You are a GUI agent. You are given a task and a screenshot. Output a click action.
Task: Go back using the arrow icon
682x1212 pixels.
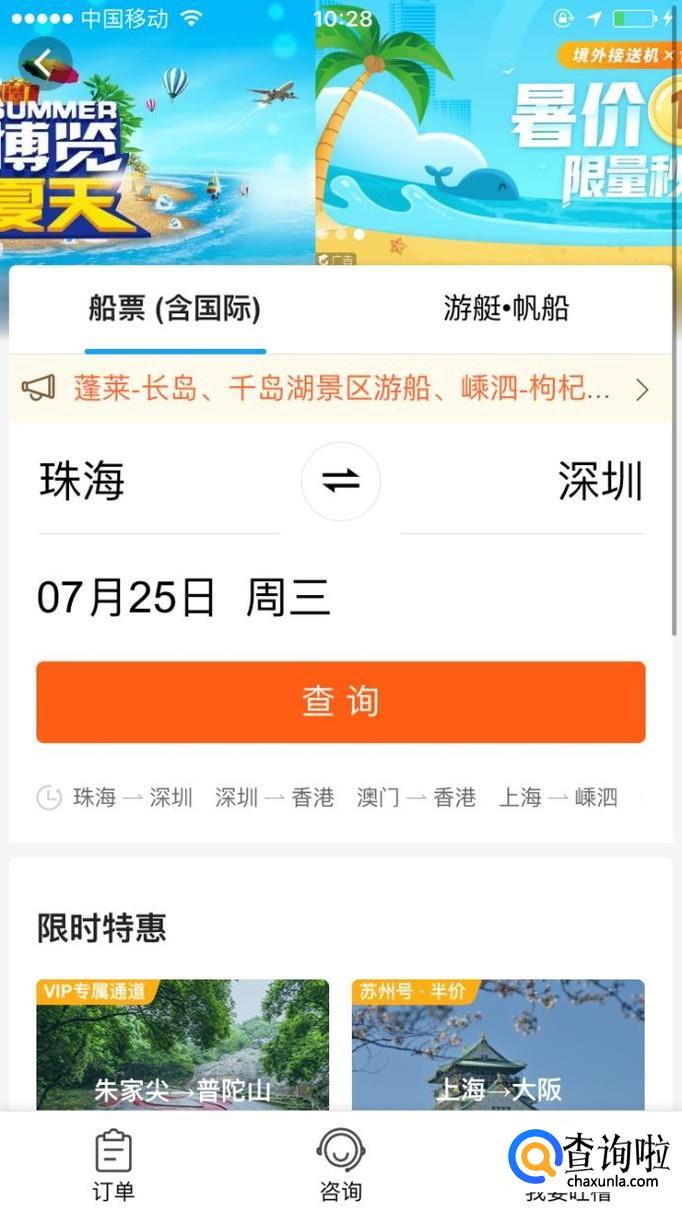(x=44, y=64)
